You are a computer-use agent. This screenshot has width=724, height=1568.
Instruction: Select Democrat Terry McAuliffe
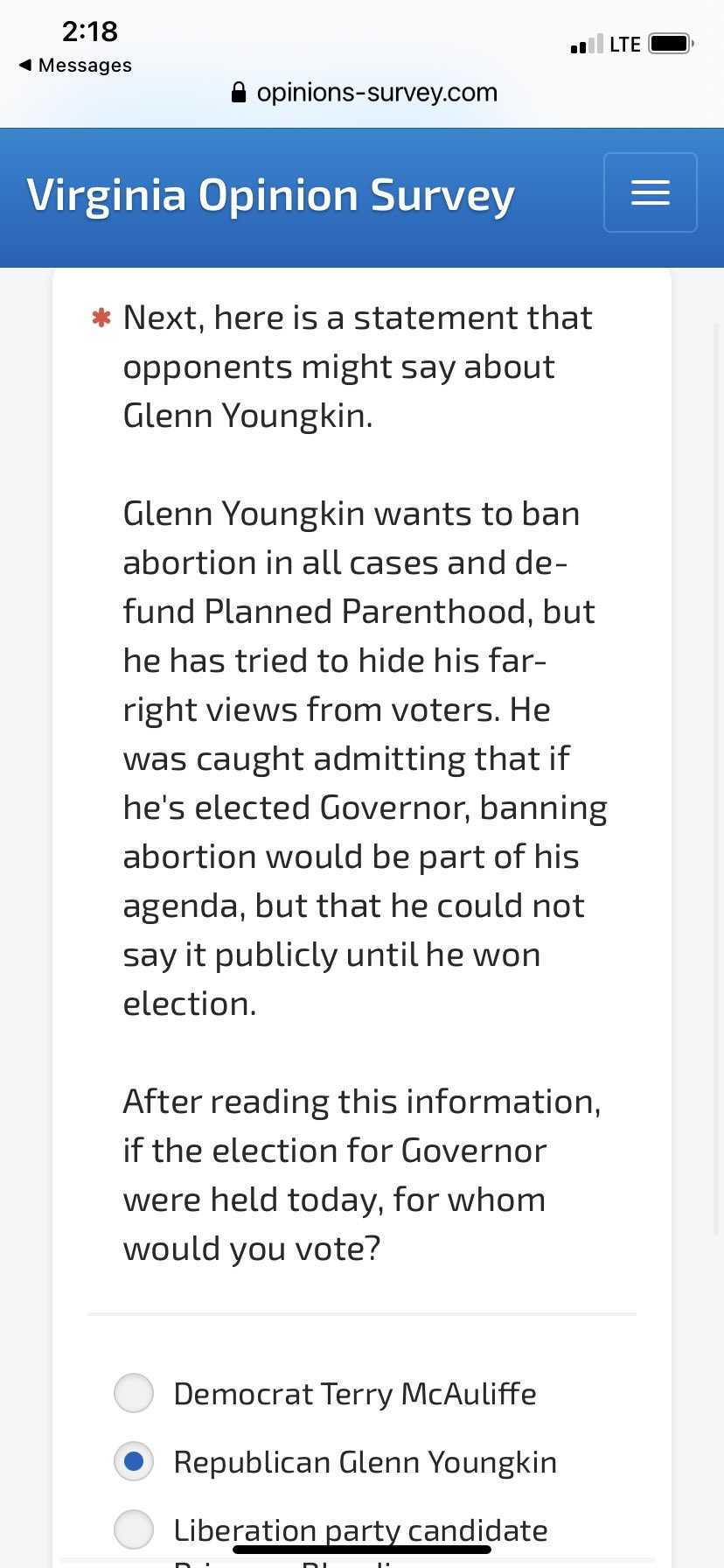(x=134, y=1393)
